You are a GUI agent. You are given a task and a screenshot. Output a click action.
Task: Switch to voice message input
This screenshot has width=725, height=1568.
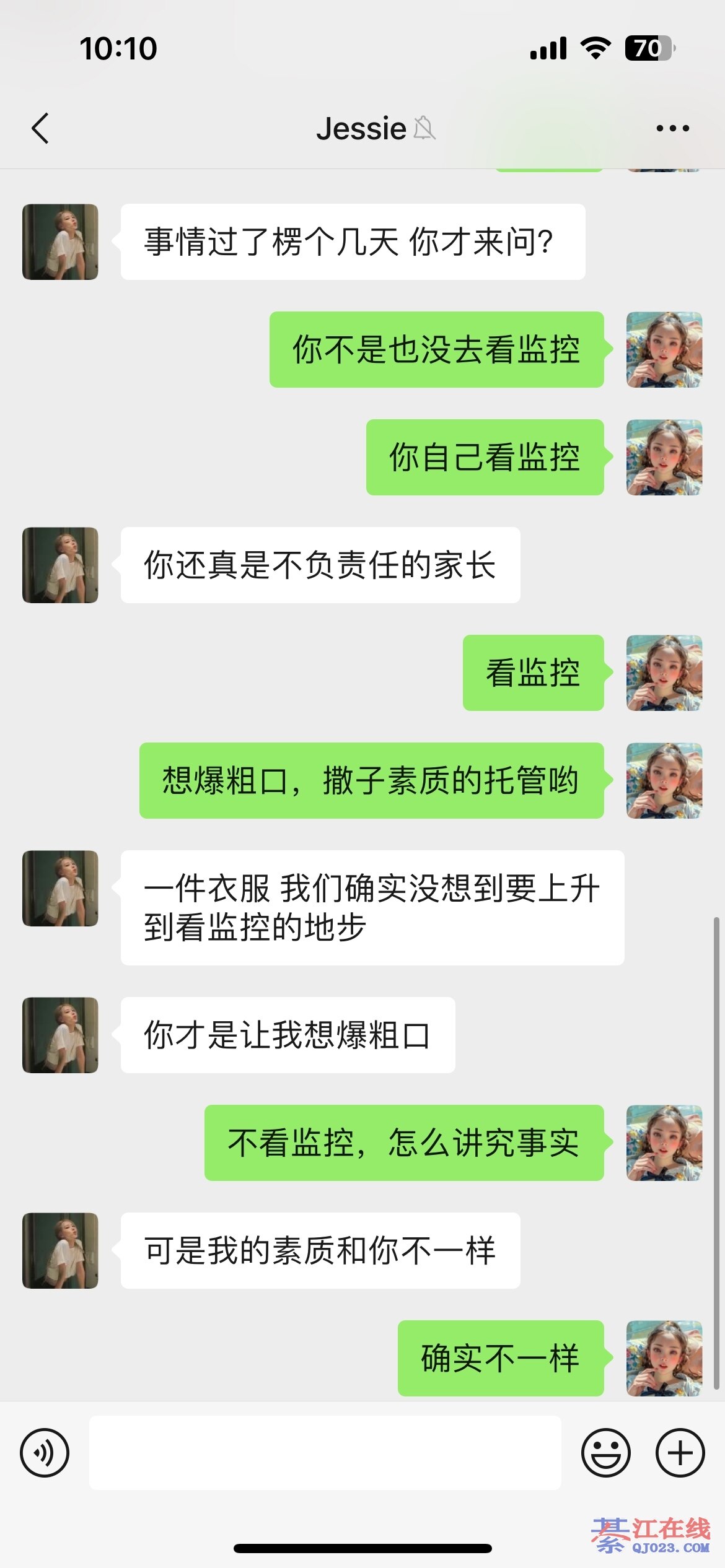coord(45,1452)
